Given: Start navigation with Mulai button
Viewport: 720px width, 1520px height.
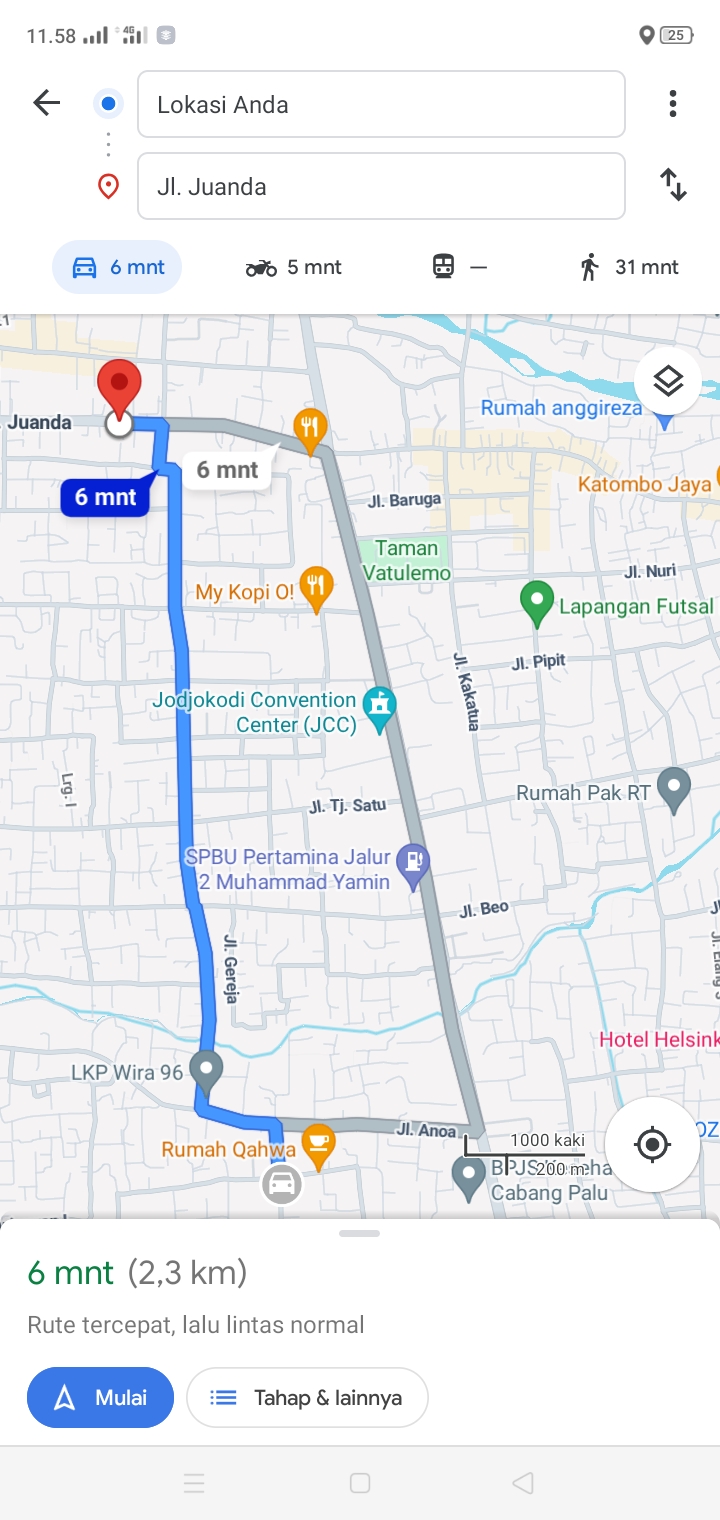Looking at the screenshot, I should 100,1397.
